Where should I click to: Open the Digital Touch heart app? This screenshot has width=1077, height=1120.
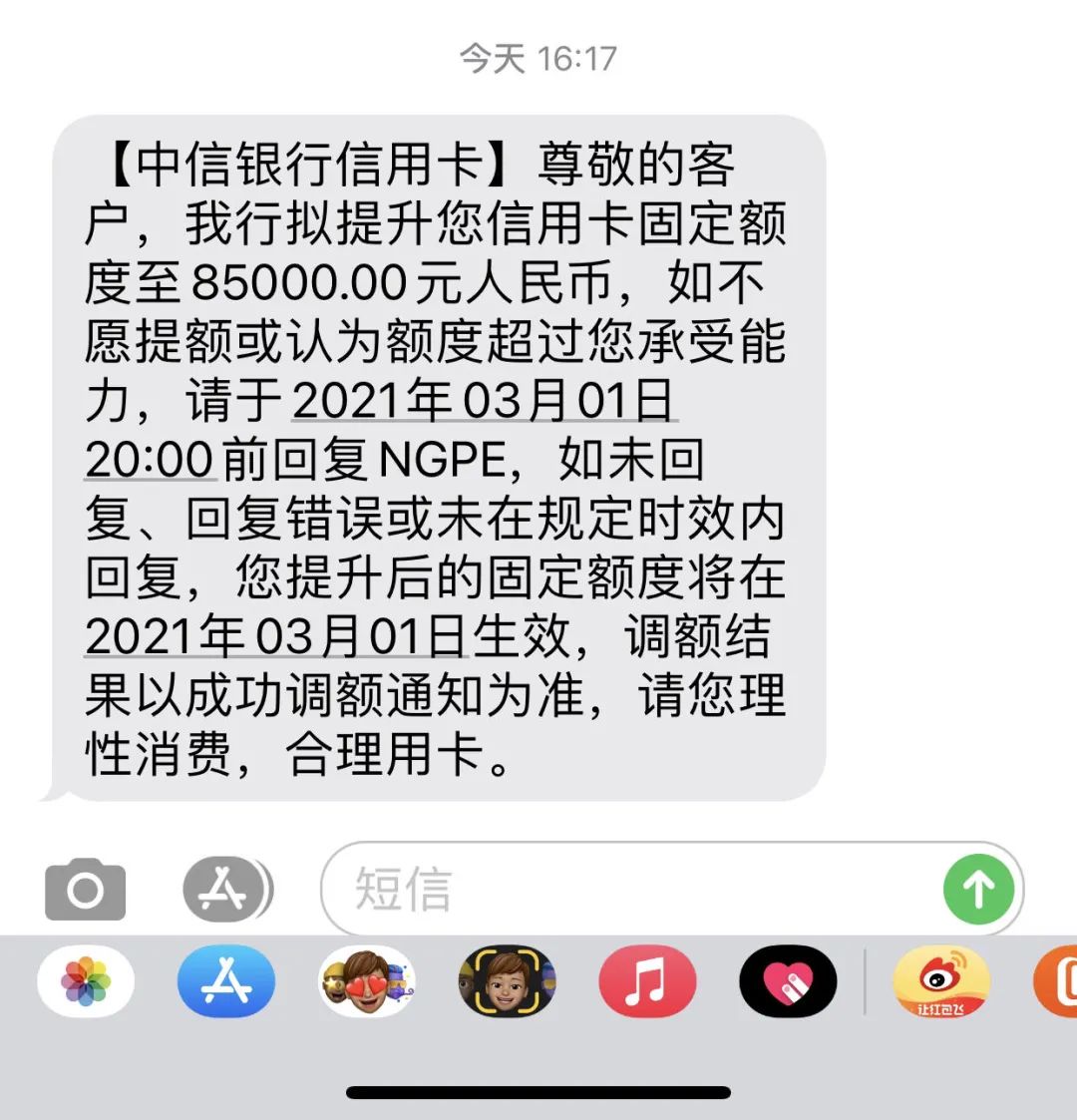click(787, 981)
